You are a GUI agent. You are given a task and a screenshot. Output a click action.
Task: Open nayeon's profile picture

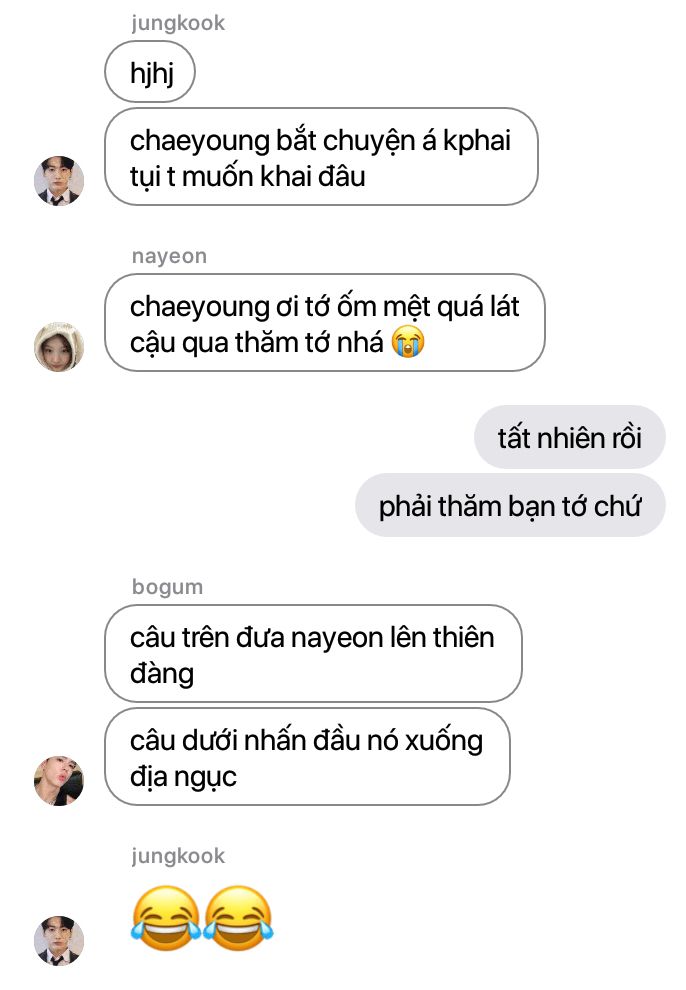59,347
